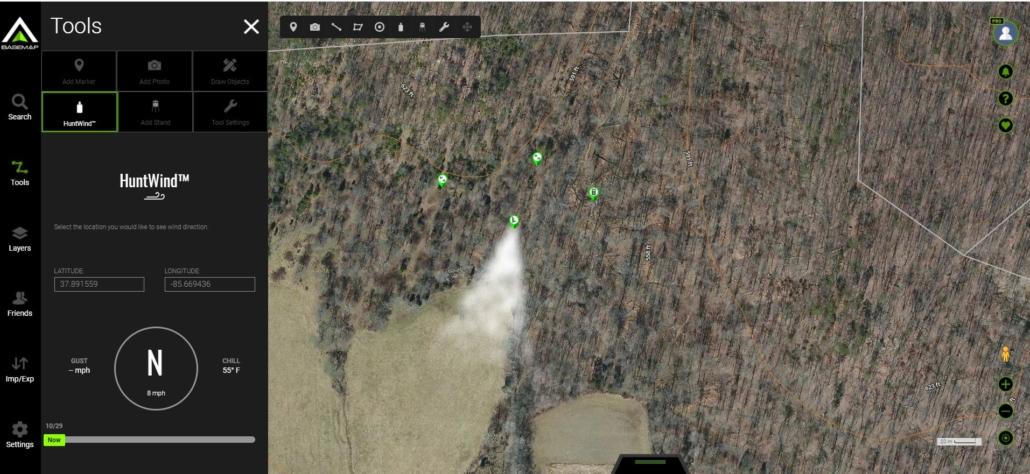The width and height of the screenshot is (1030, 474).
Task: Choose the Add Stand tool
Action: pos(154,112)
